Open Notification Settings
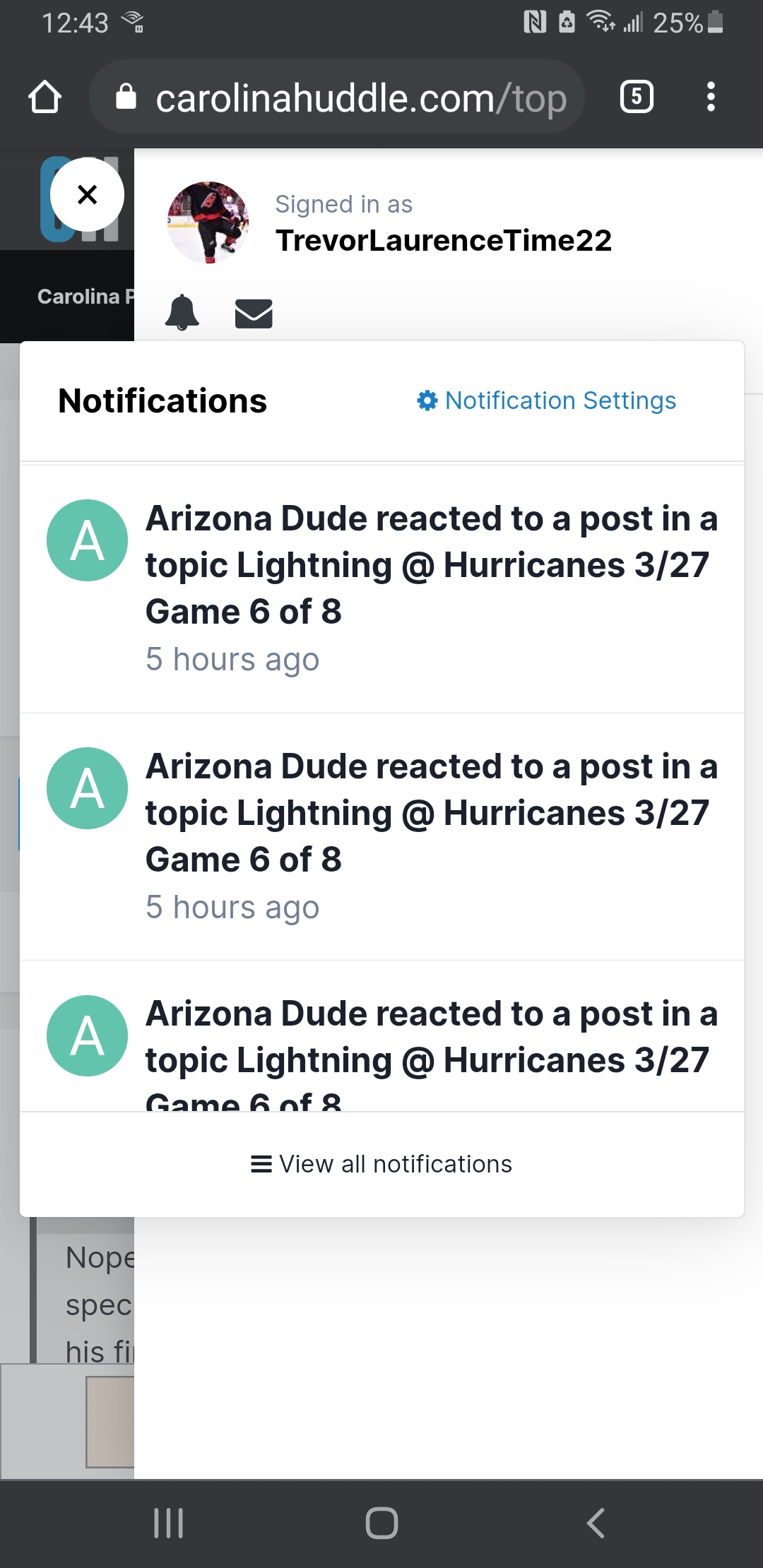Viewport: 763px width, 1568px height. tap(546, 400)
